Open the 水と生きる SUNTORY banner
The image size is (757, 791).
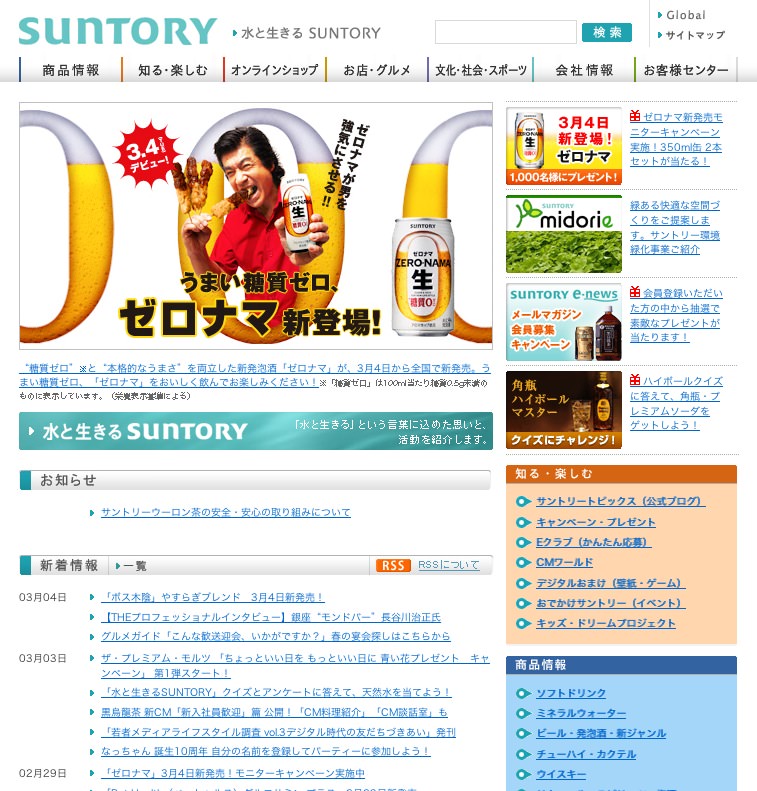[x=255, y=431]
